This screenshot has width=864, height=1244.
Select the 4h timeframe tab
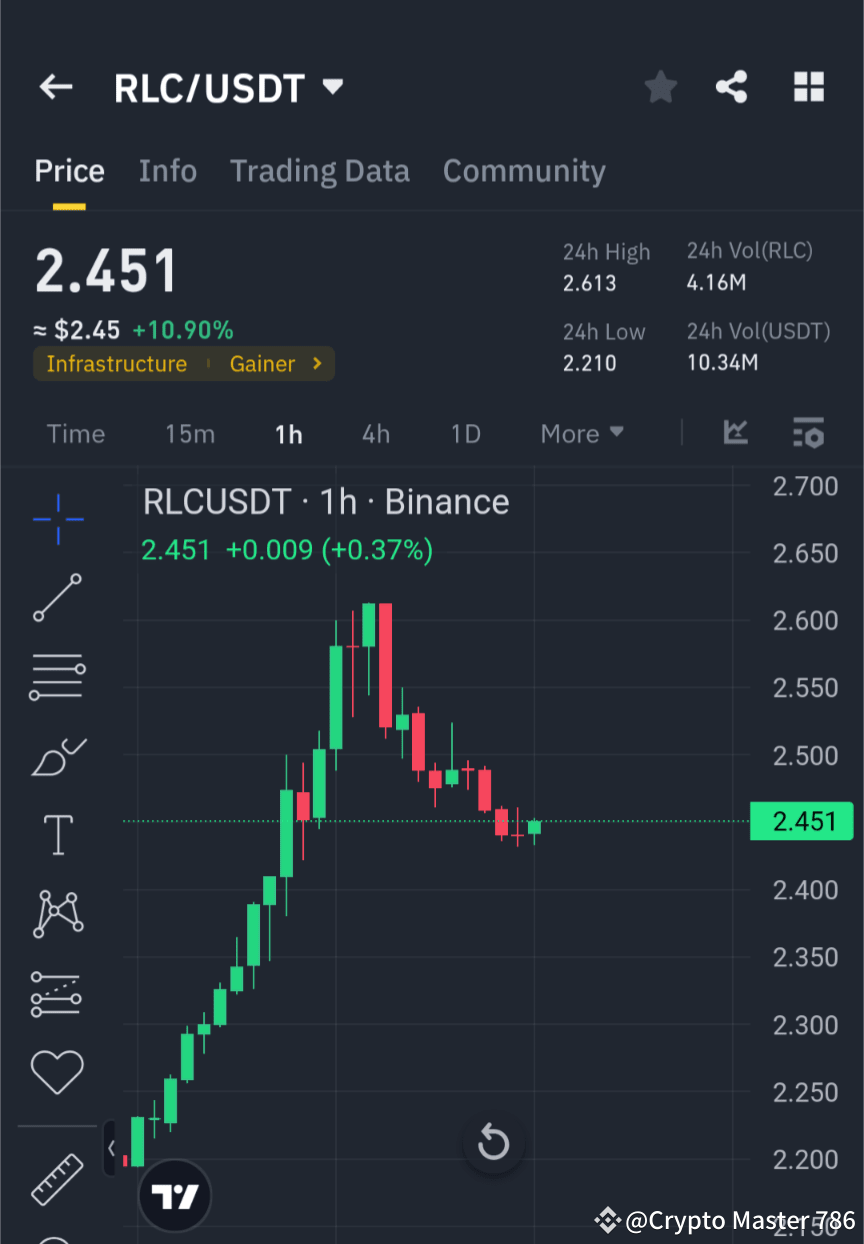coord(375,433)
